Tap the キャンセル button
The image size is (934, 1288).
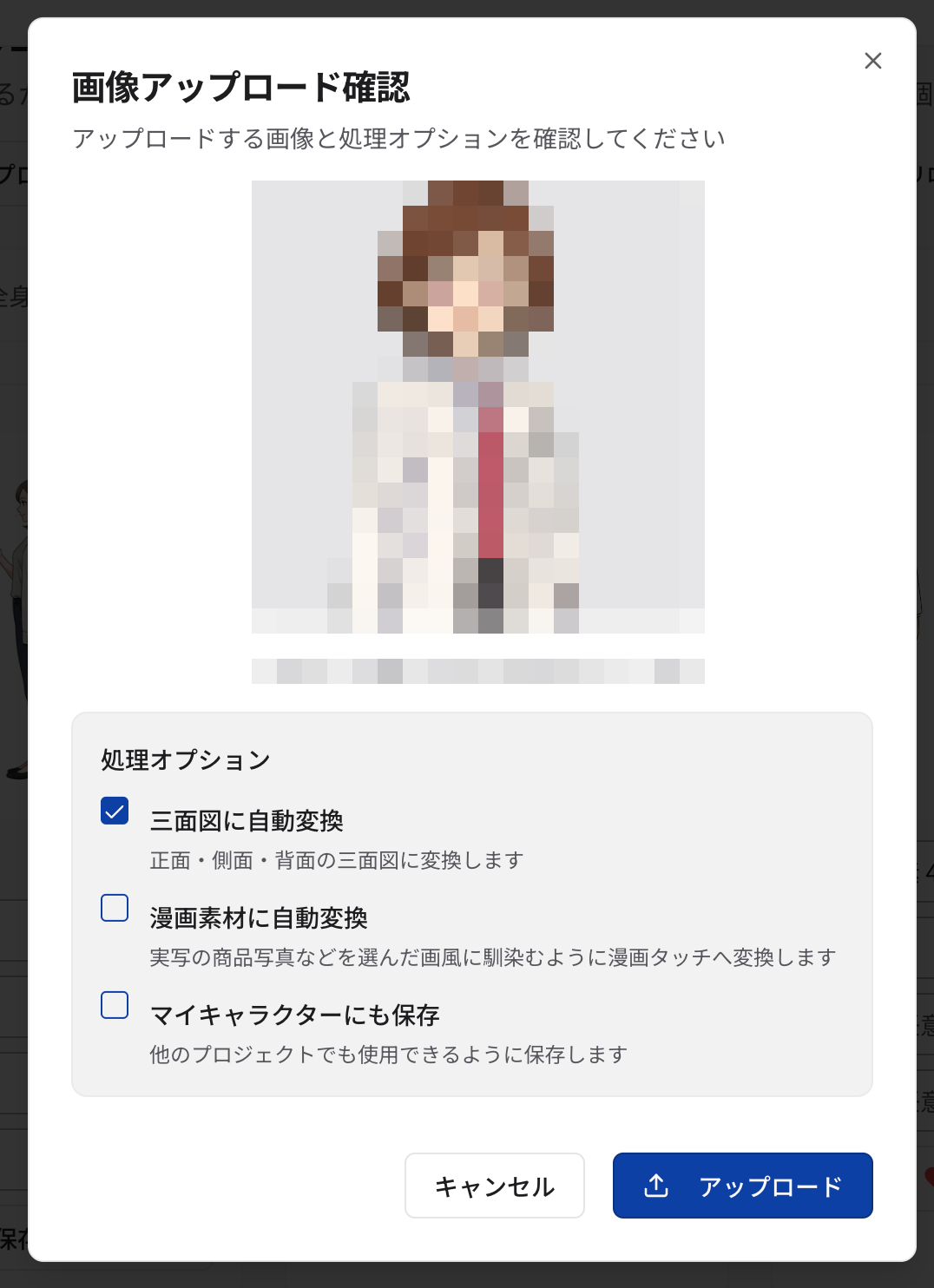(494, 1186)
